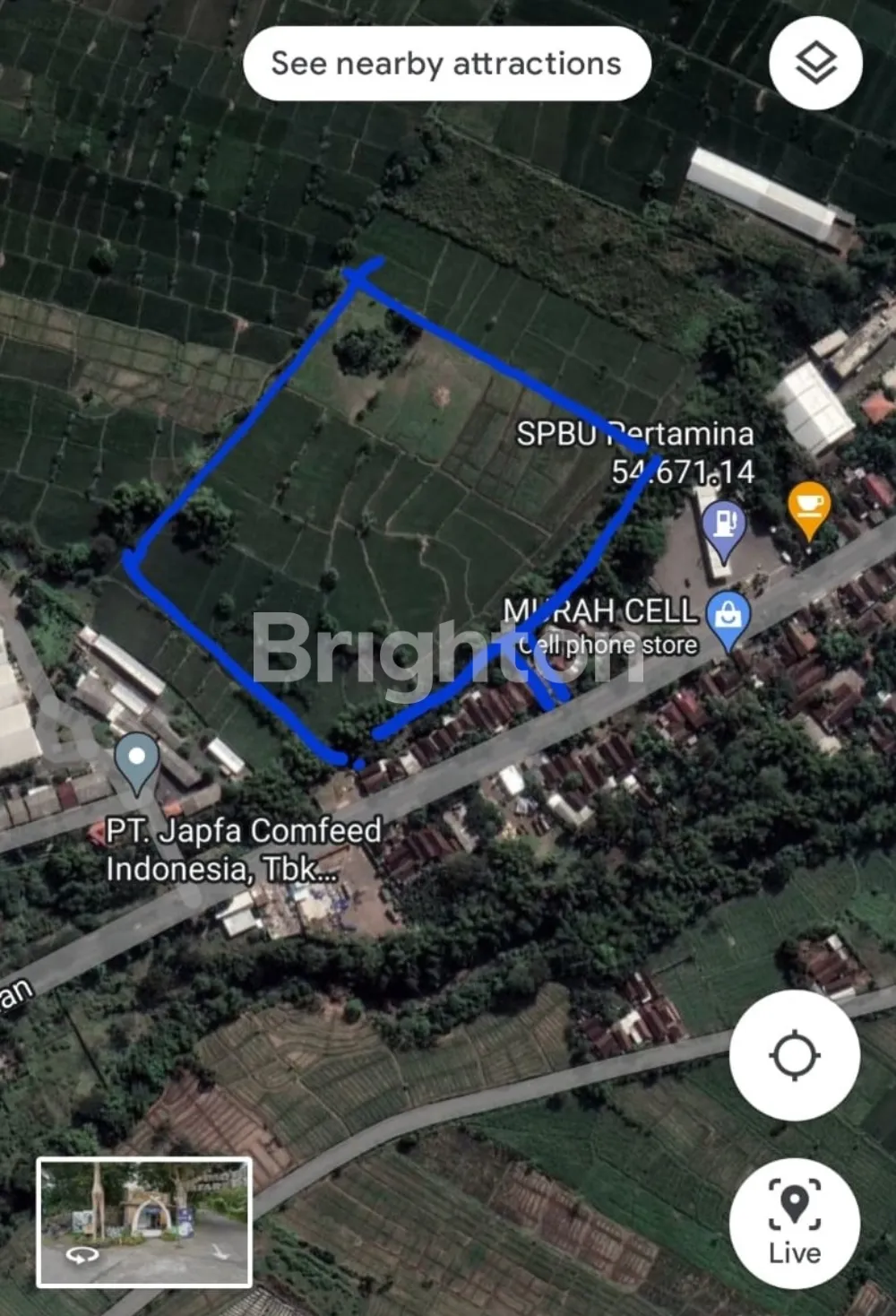The width and height of the screenshot is (896, 1316).
Task: Center map on my location
Action: tap(794, 1055)
